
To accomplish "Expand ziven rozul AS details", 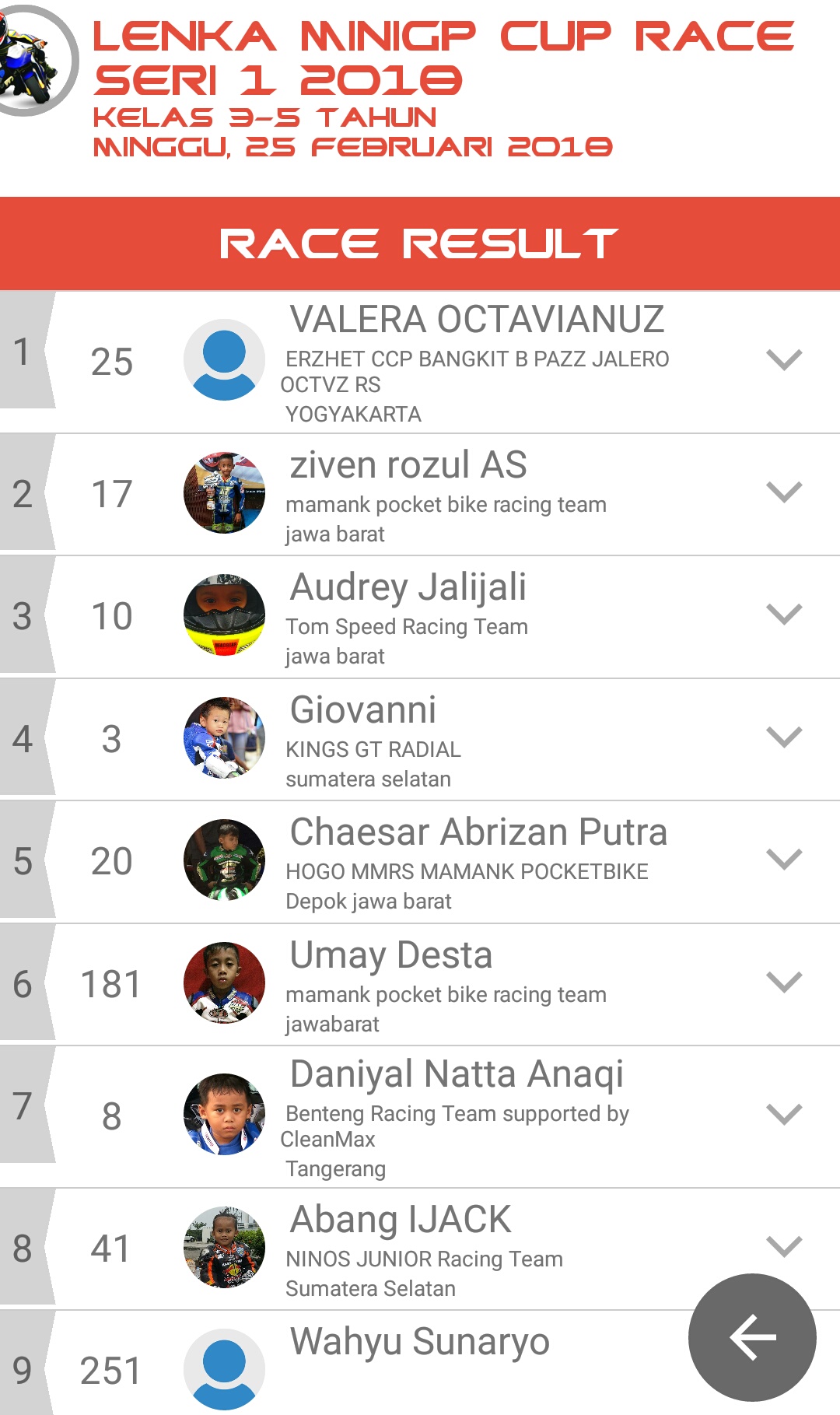I will pyautogui.click(x=783, y=492).
